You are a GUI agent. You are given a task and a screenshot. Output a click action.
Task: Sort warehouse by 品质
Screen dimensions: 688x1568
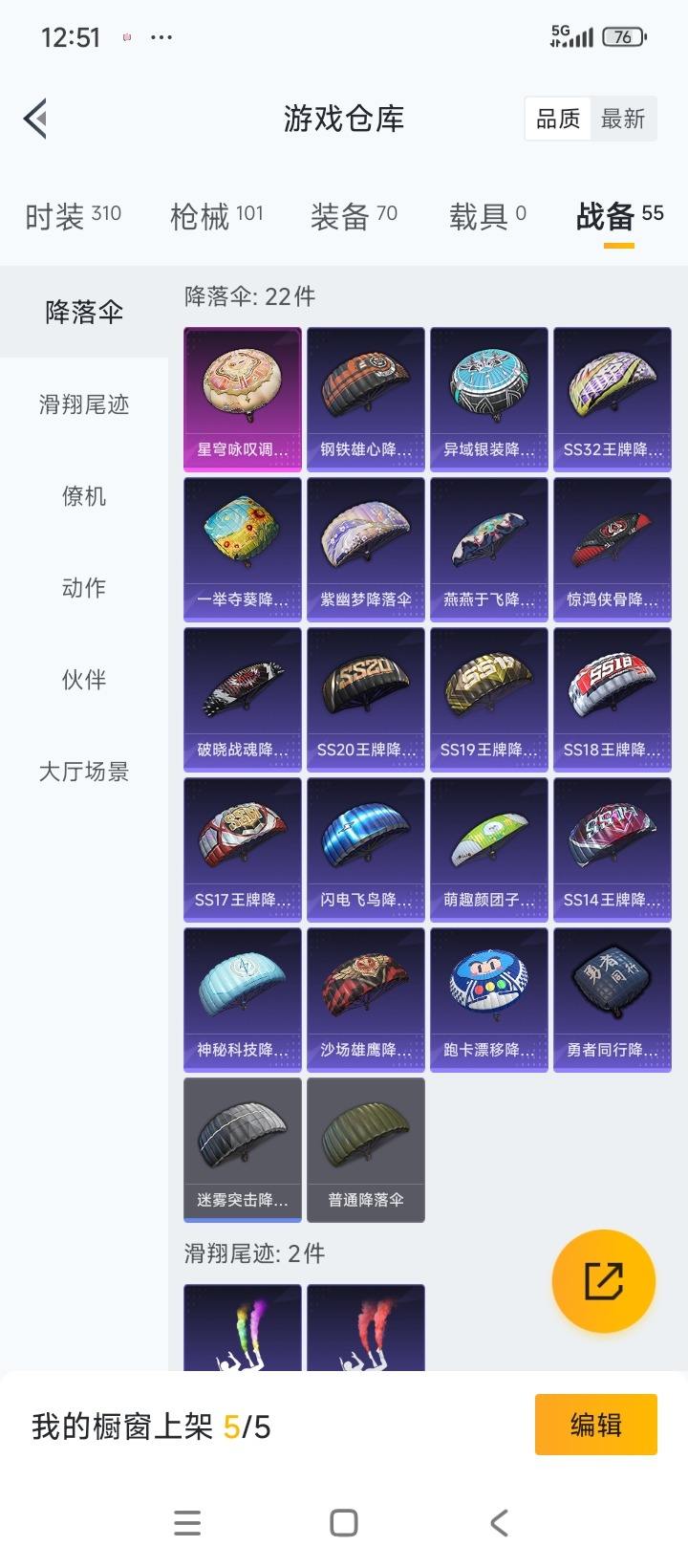558,120
